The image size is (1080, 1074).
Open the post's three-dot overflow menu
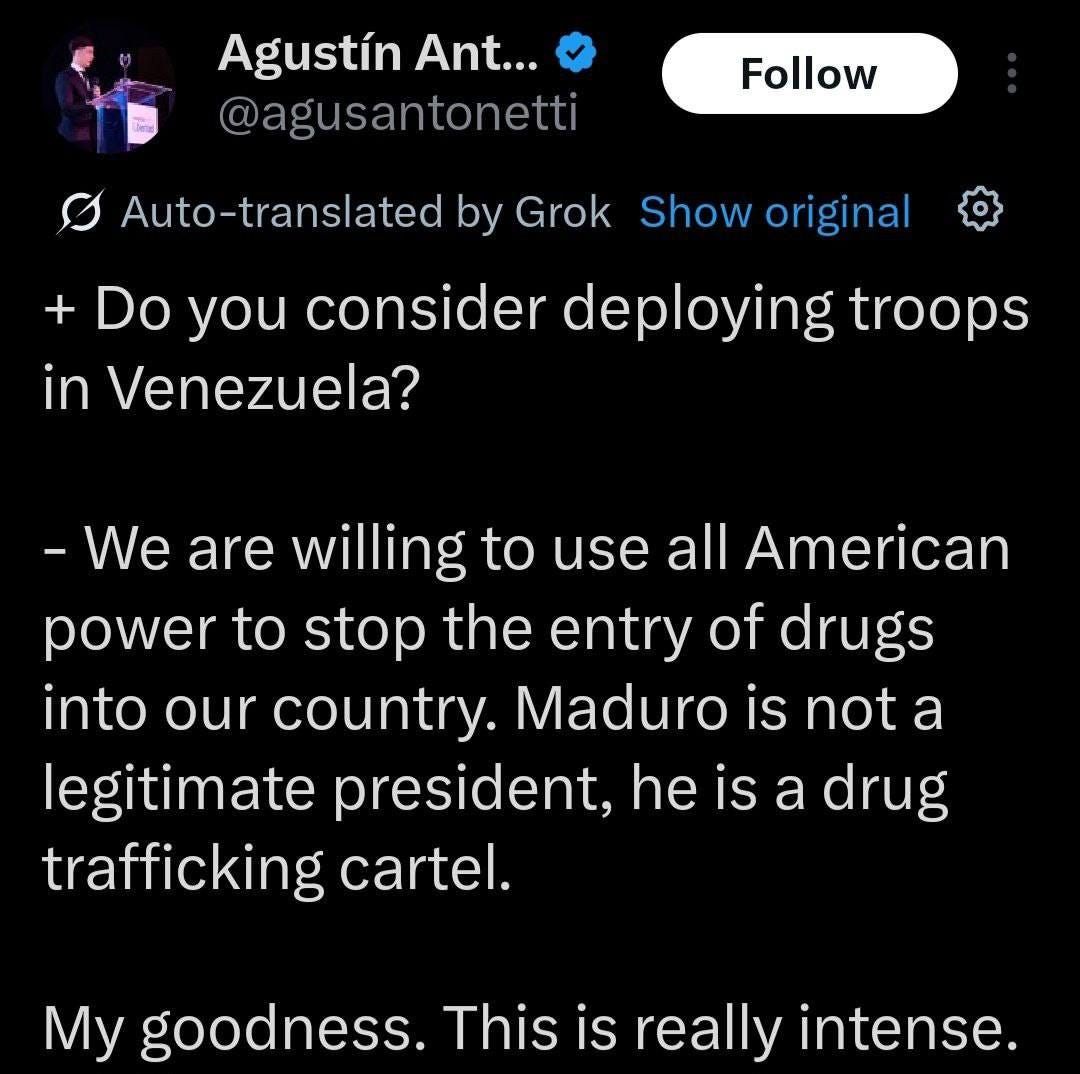pyautogui.click(x=1012, y=74)
